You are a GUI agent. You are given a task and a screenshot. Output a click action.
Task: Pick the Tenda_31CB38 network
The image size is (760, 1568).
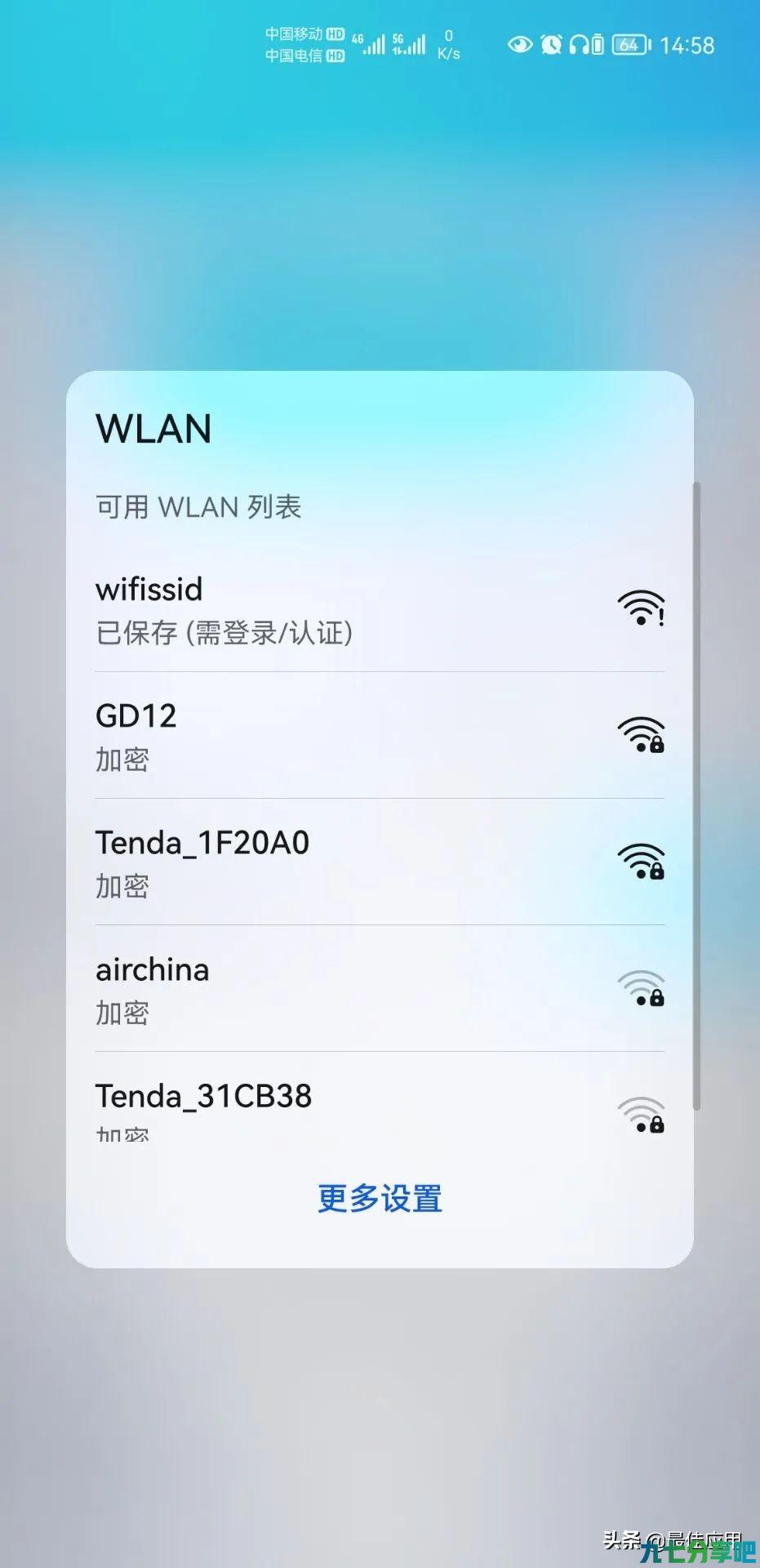380,1097
